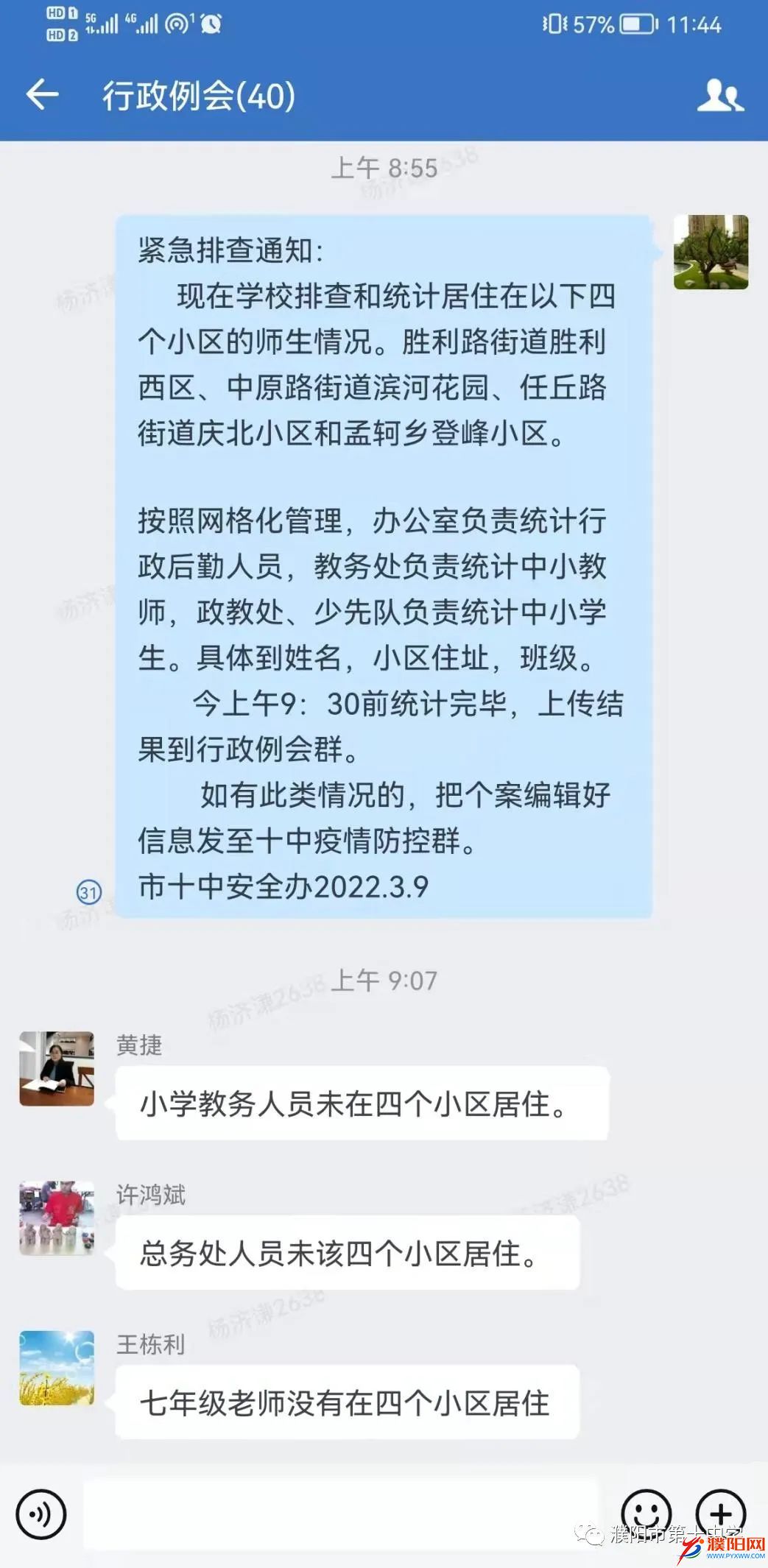This screenshot has height=1568, width=768.
Task: Open the group members icon
Action: (719, 96)
